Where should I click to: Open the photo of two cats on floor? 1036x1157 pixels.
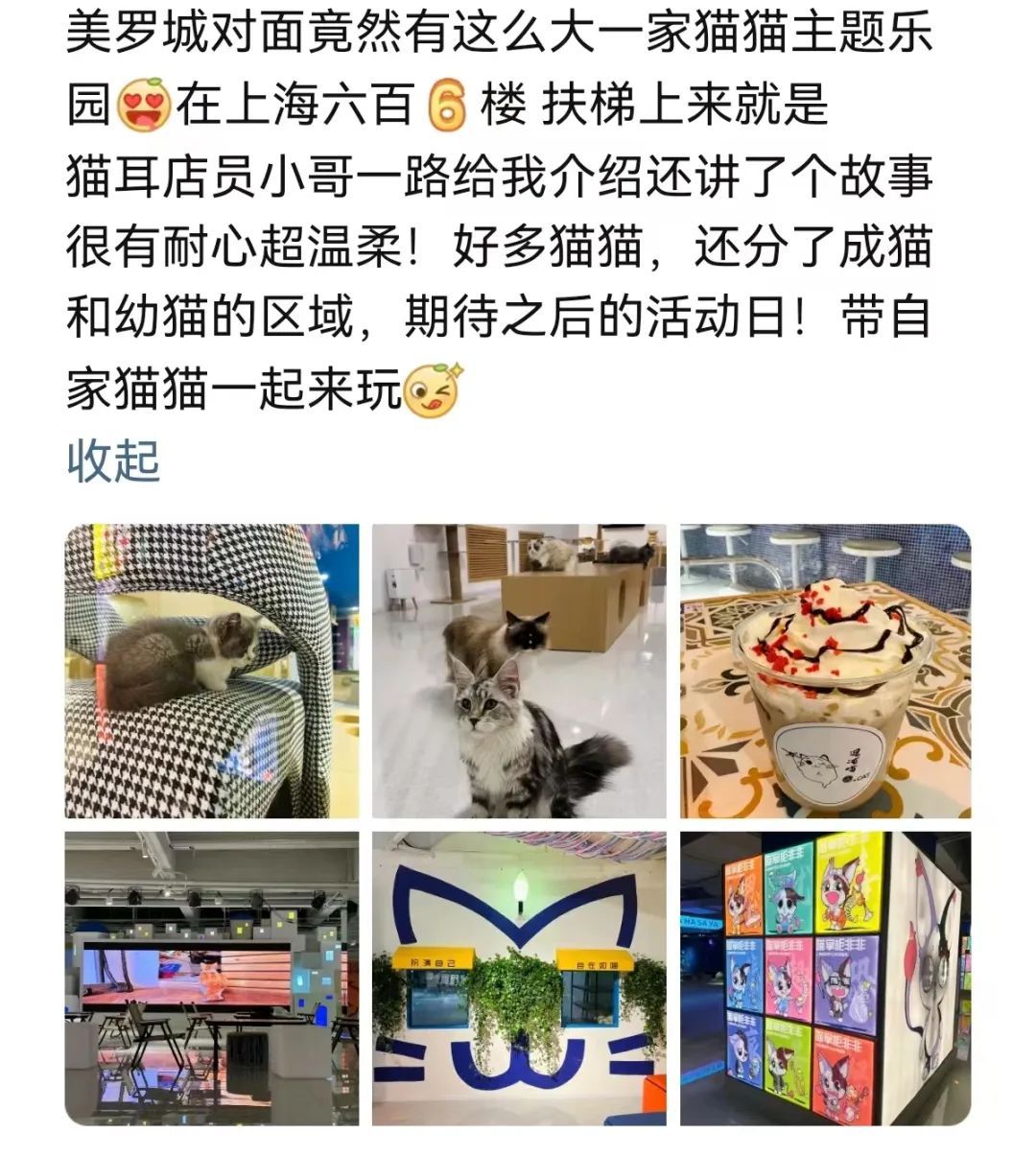click(x=519, y=671)
